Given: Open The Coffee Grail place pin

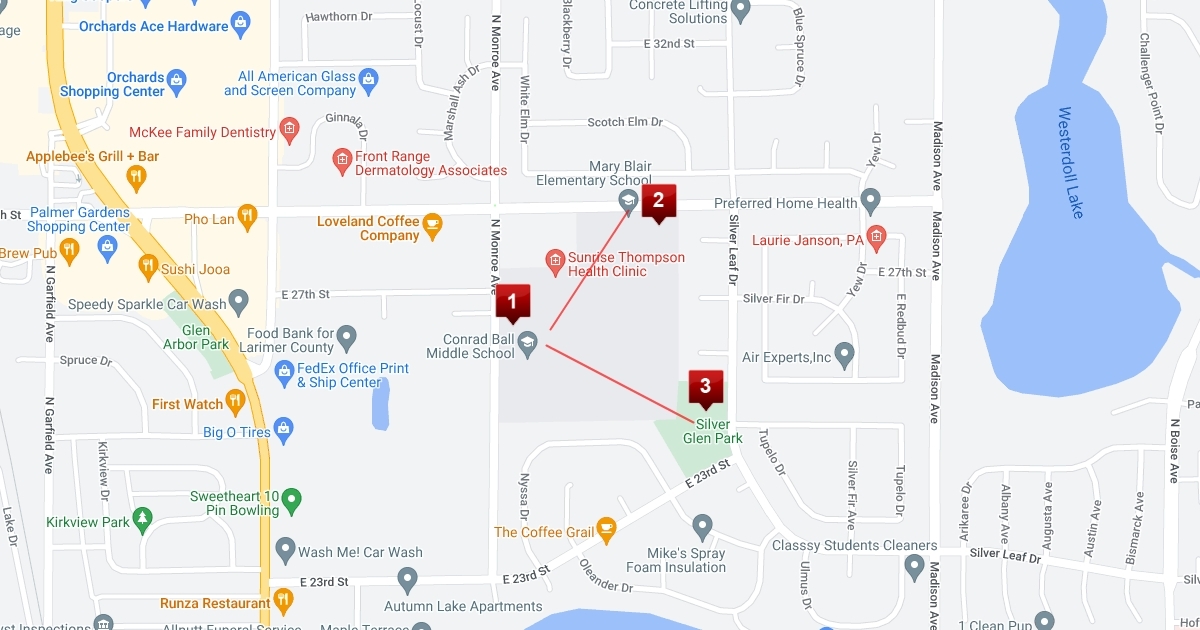Looking at the screenshot, I should [x=605, y=526].
